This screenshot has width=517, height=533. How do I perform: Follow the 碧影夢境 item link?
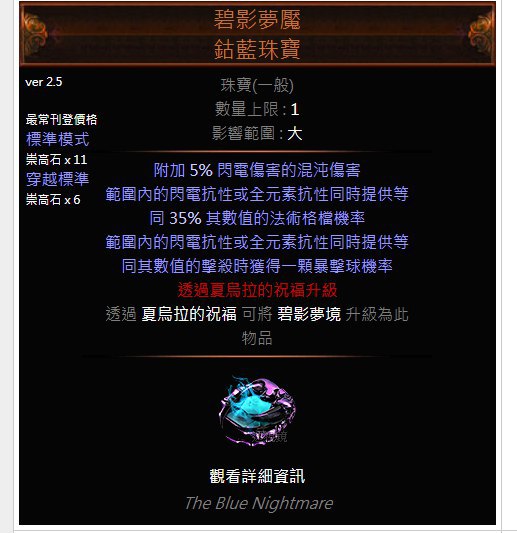click(x=309, y=314)
